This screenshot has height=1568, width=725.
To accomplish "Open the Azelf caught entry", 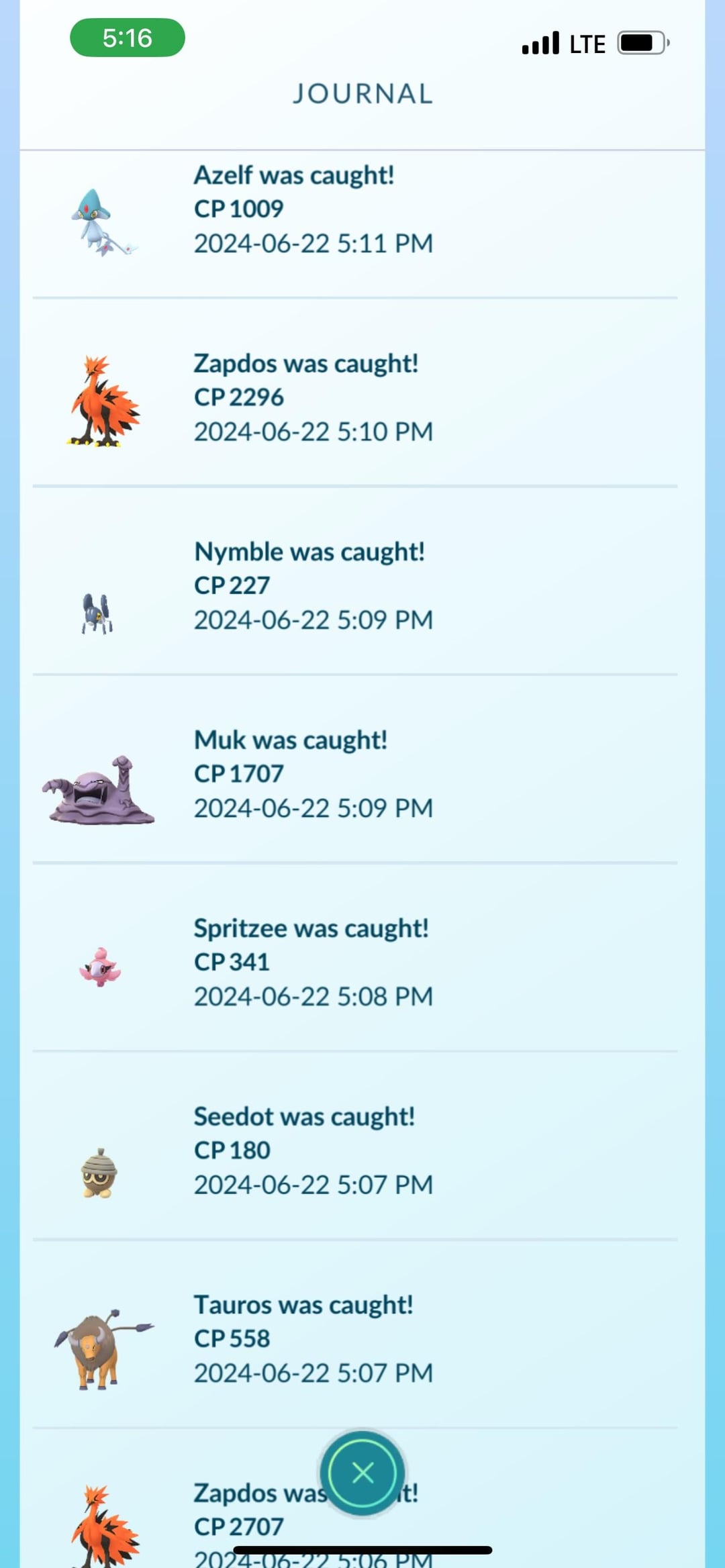I will click(x=313, y=209).
